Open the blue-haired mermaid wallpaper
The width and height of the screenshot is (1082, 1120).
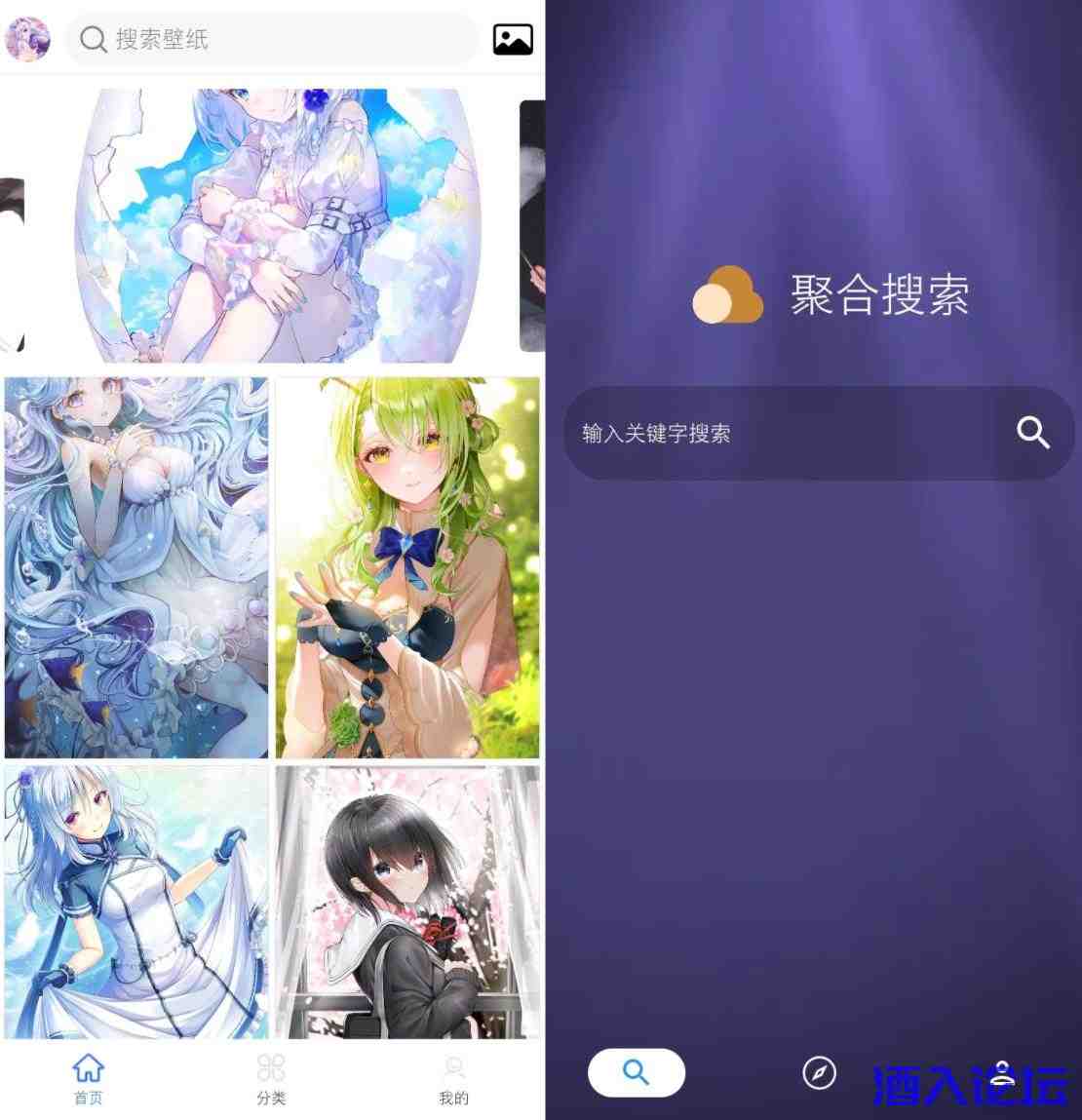tap(136, 567)
